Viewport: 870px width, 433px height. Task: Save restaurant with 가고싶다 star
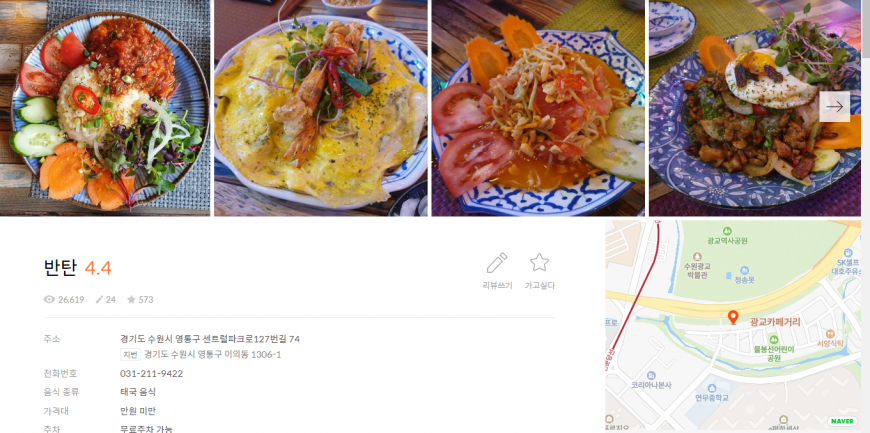pyautogui.click(x=539, y=270)
